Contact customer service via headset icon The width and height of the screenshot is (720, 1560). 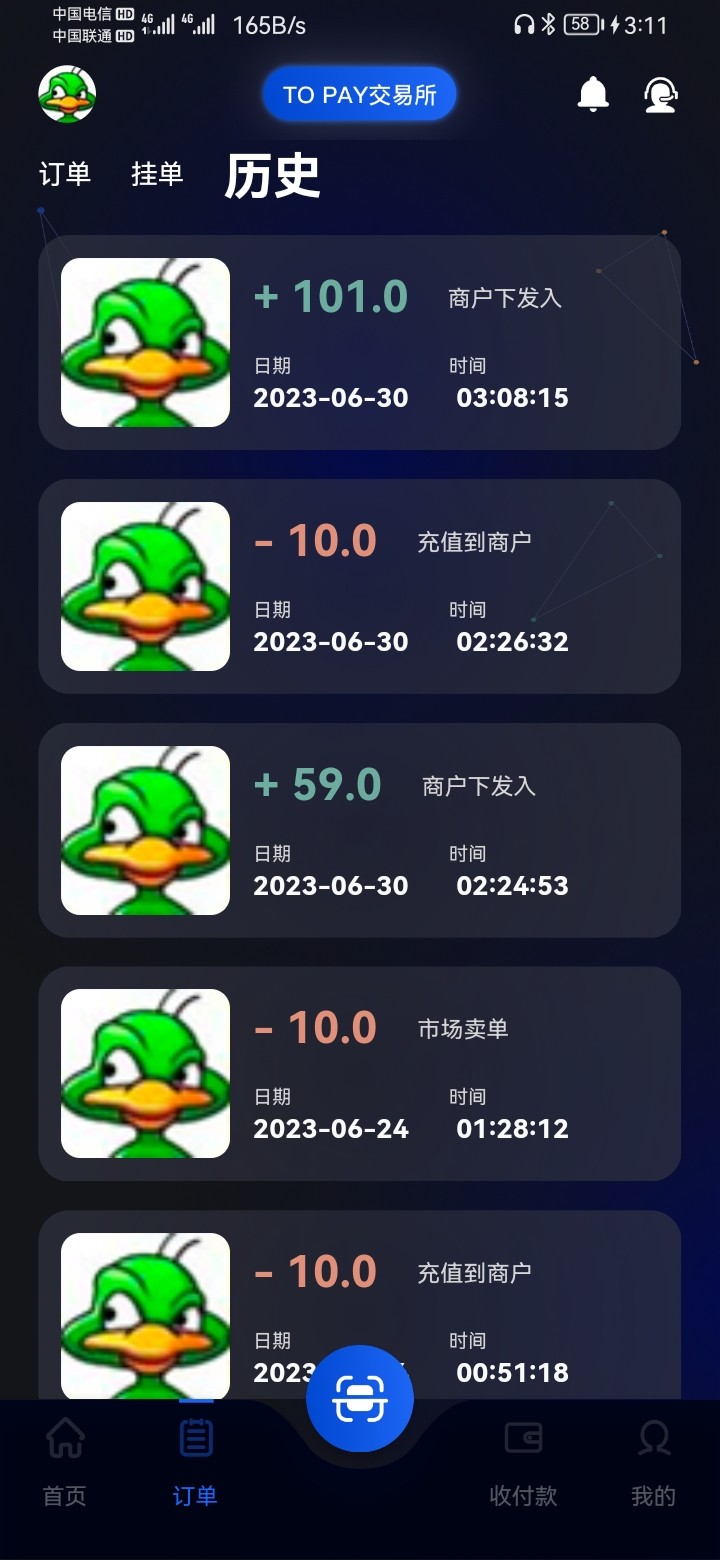(660, 94)
